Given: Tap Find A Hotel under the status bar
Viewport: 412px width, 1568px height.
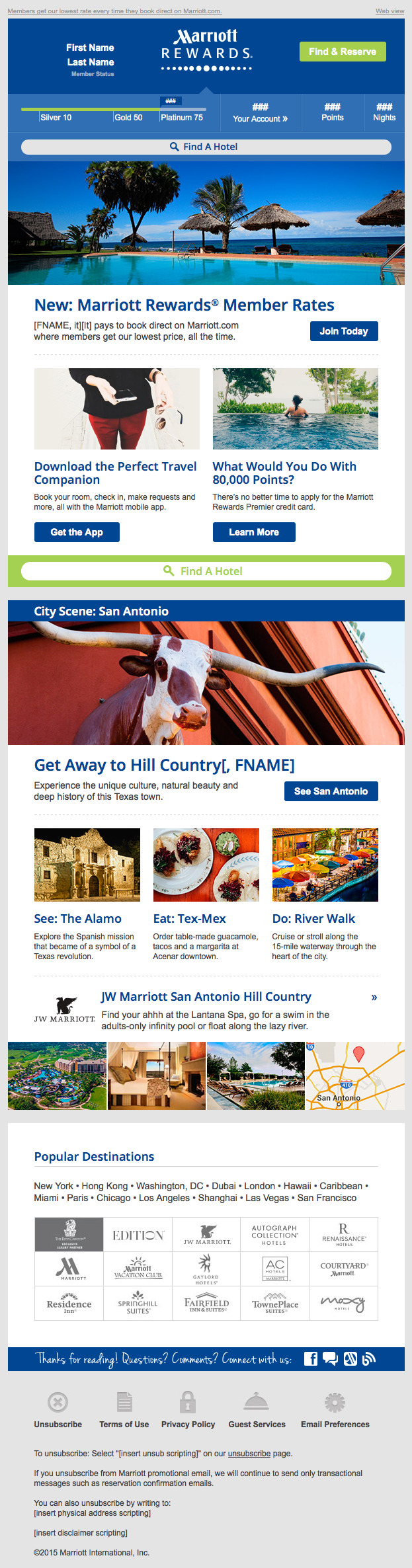Looking at the screenshot, I should tap(206, 147).
